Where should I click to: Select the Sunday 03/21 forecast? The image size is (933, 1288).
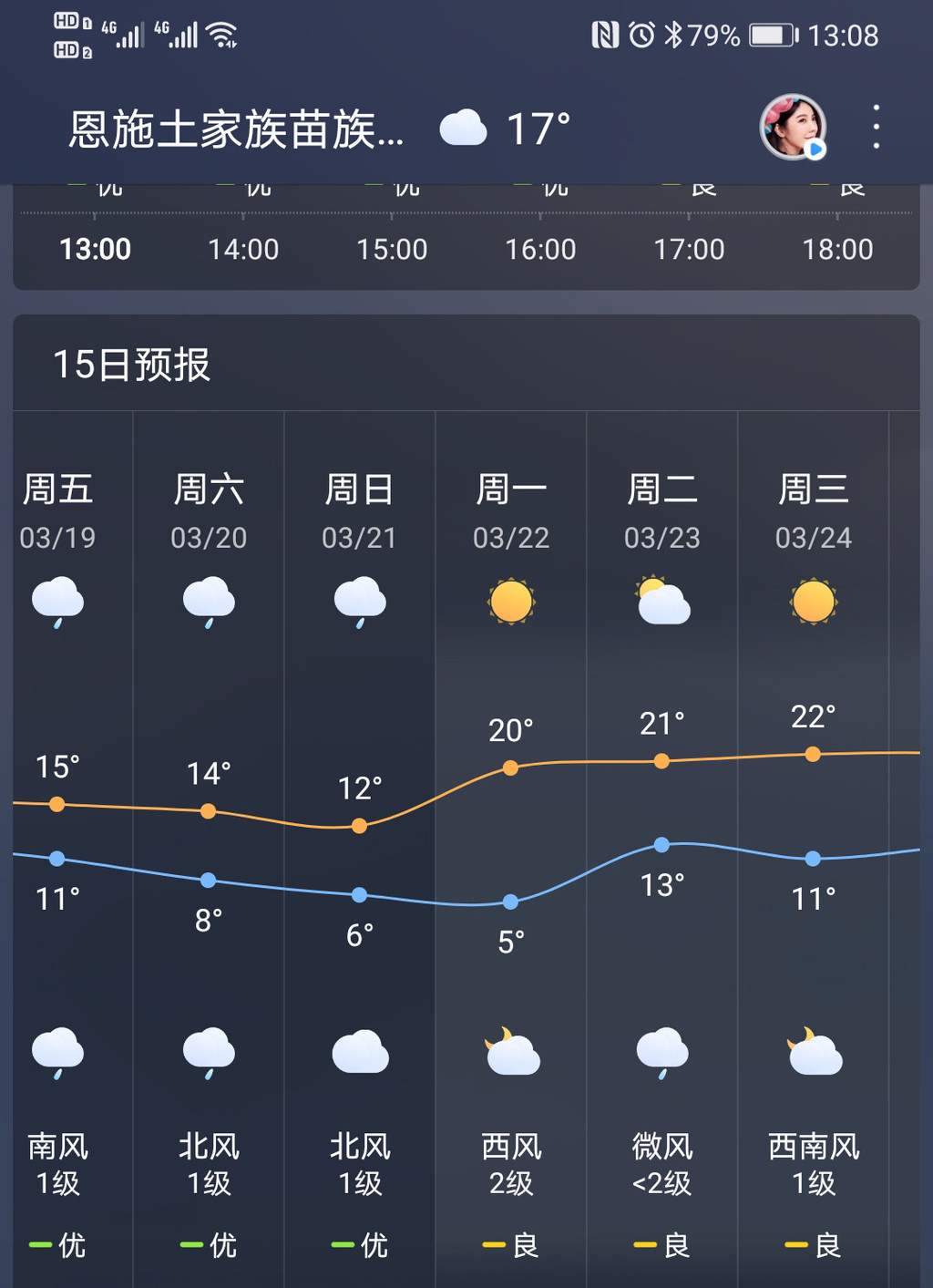360,512
